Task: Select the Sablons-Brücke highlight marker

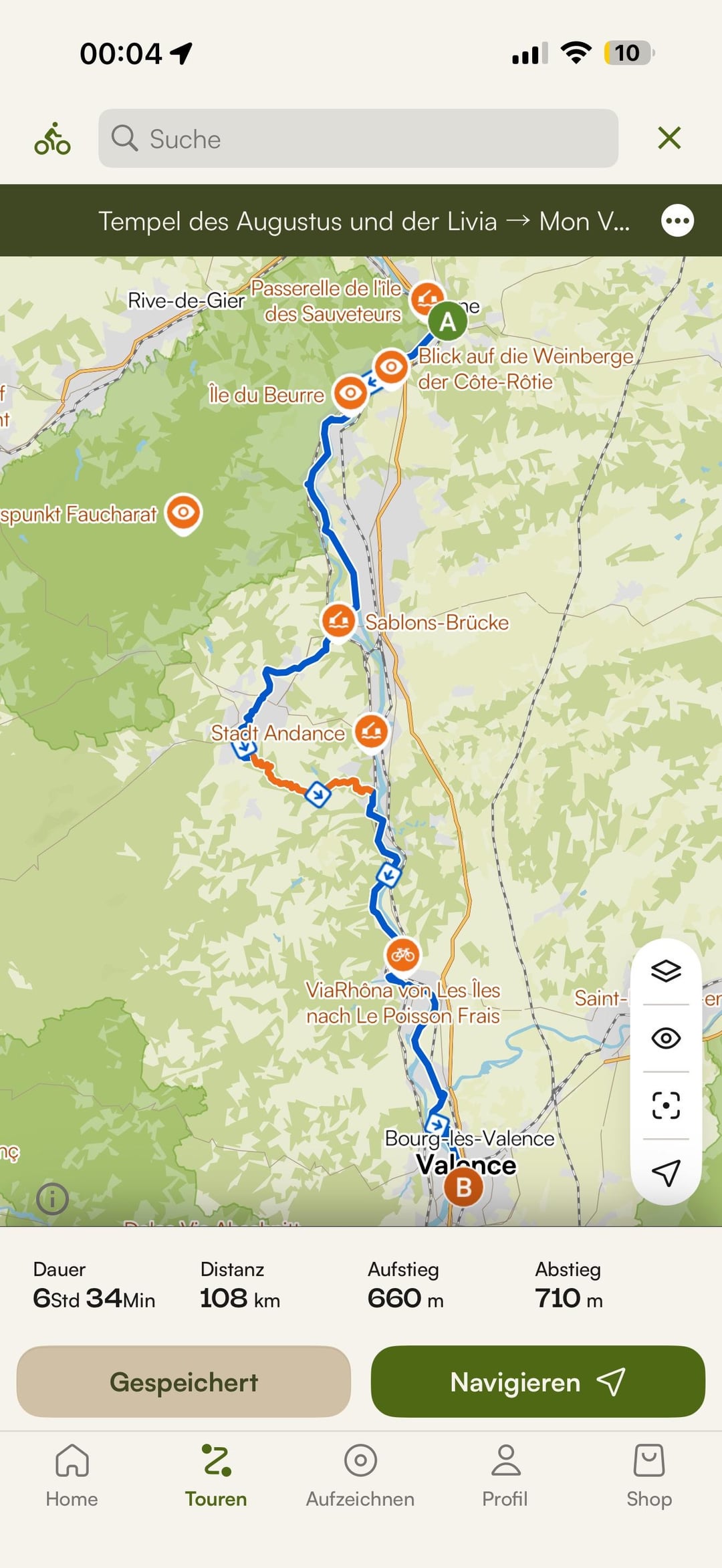Action: [x=338, y=620]
